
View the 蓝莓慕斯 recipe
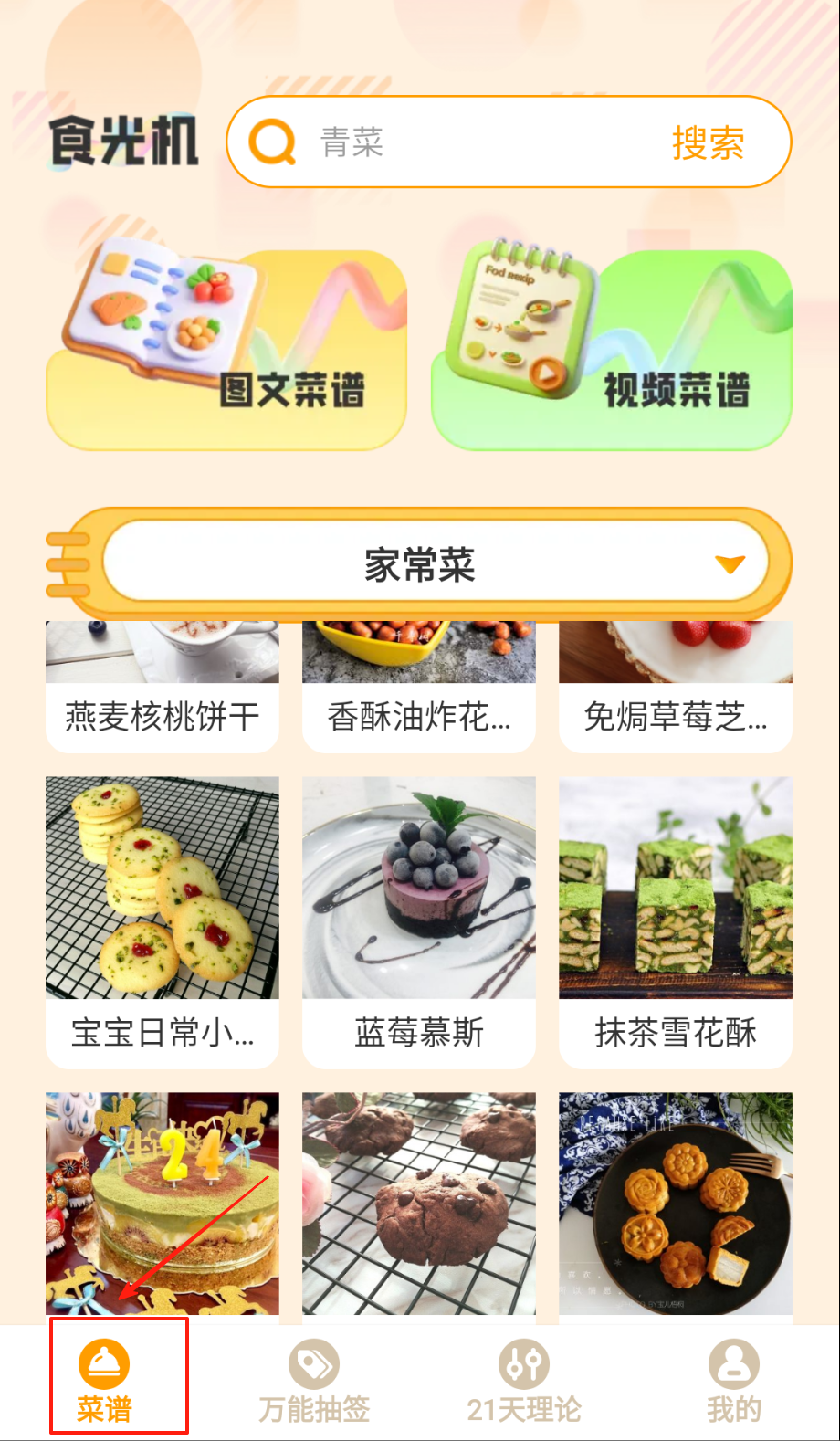[419, 920]
